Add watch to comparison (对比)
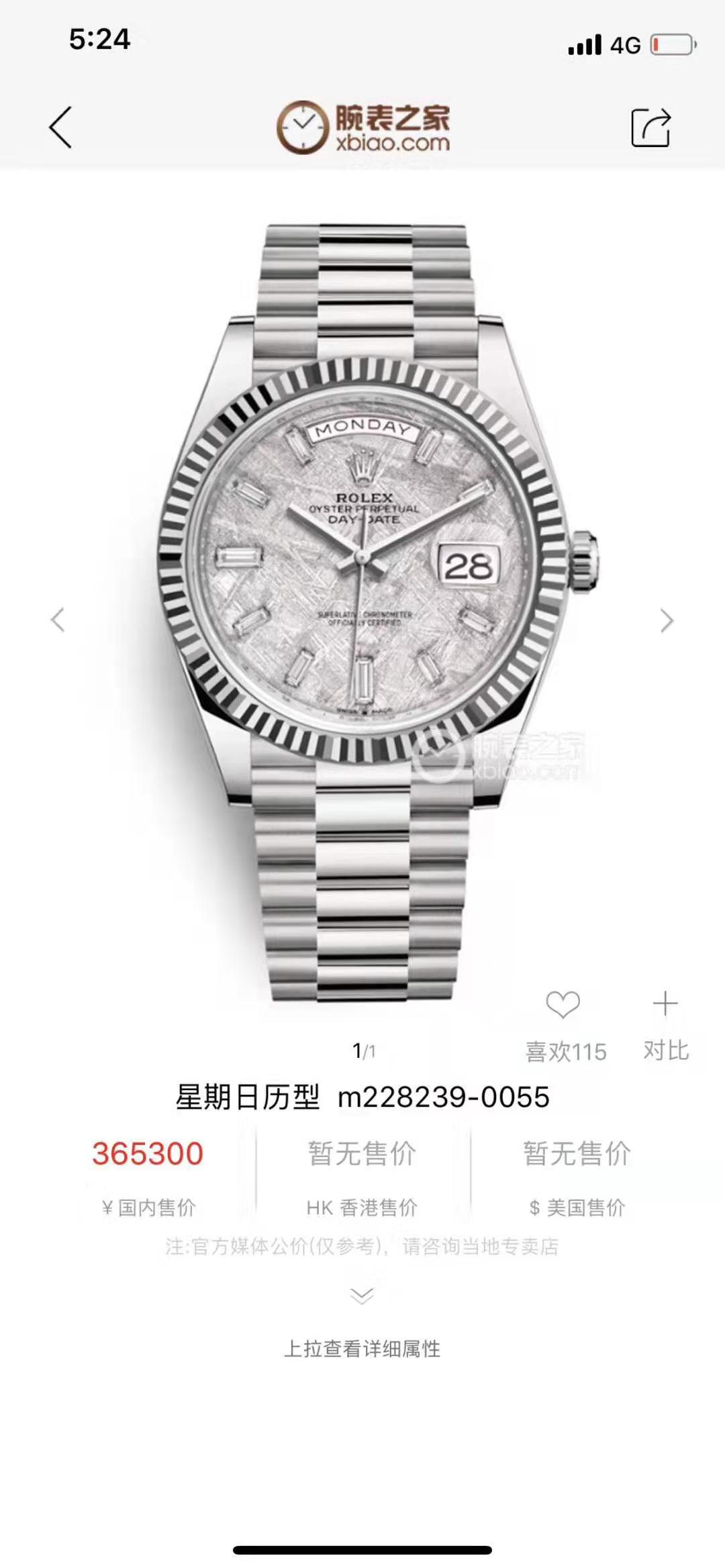725x1568 pixels. click(665, 1004)
